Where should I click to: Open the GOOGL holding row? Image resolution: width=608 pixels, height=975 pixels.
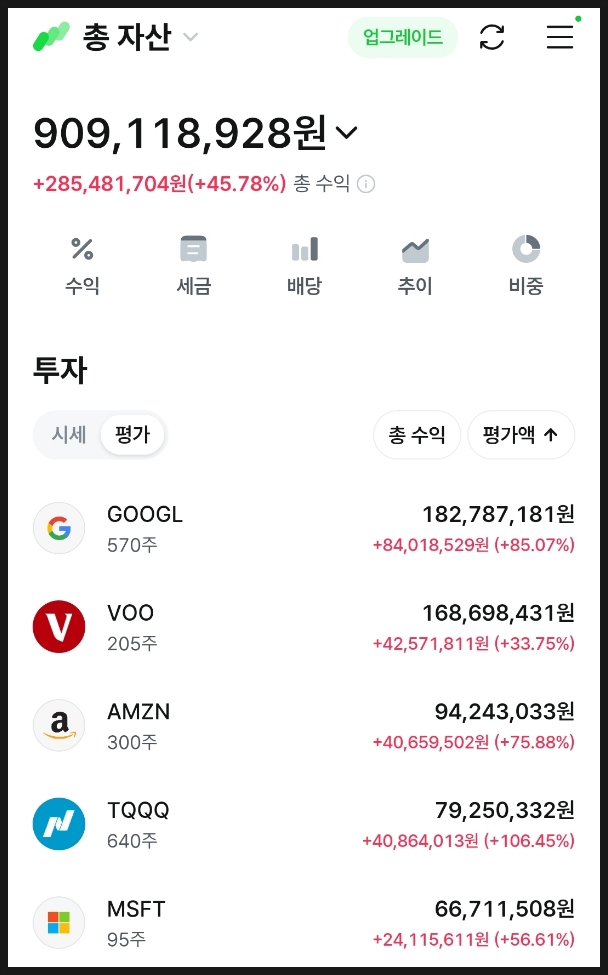pos(303,529)
